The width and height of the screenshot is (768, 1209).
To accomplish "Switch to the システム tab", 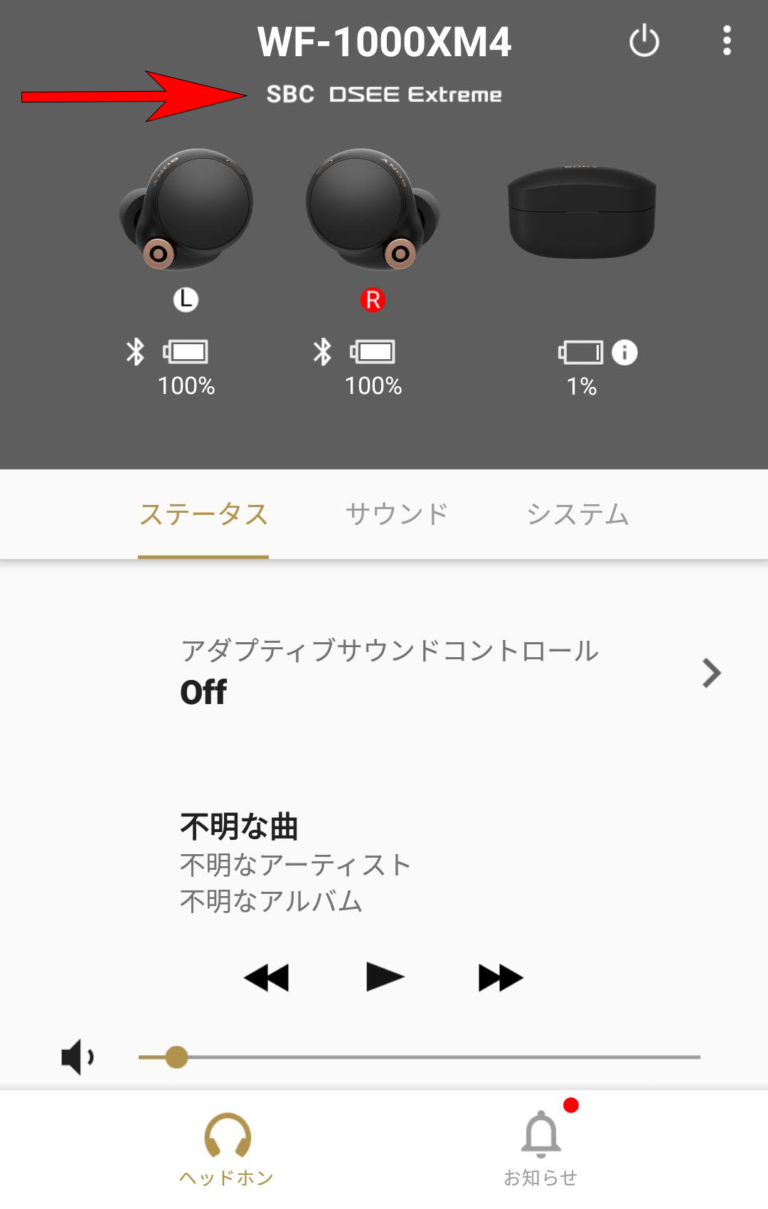I will (x=577, y=513).
